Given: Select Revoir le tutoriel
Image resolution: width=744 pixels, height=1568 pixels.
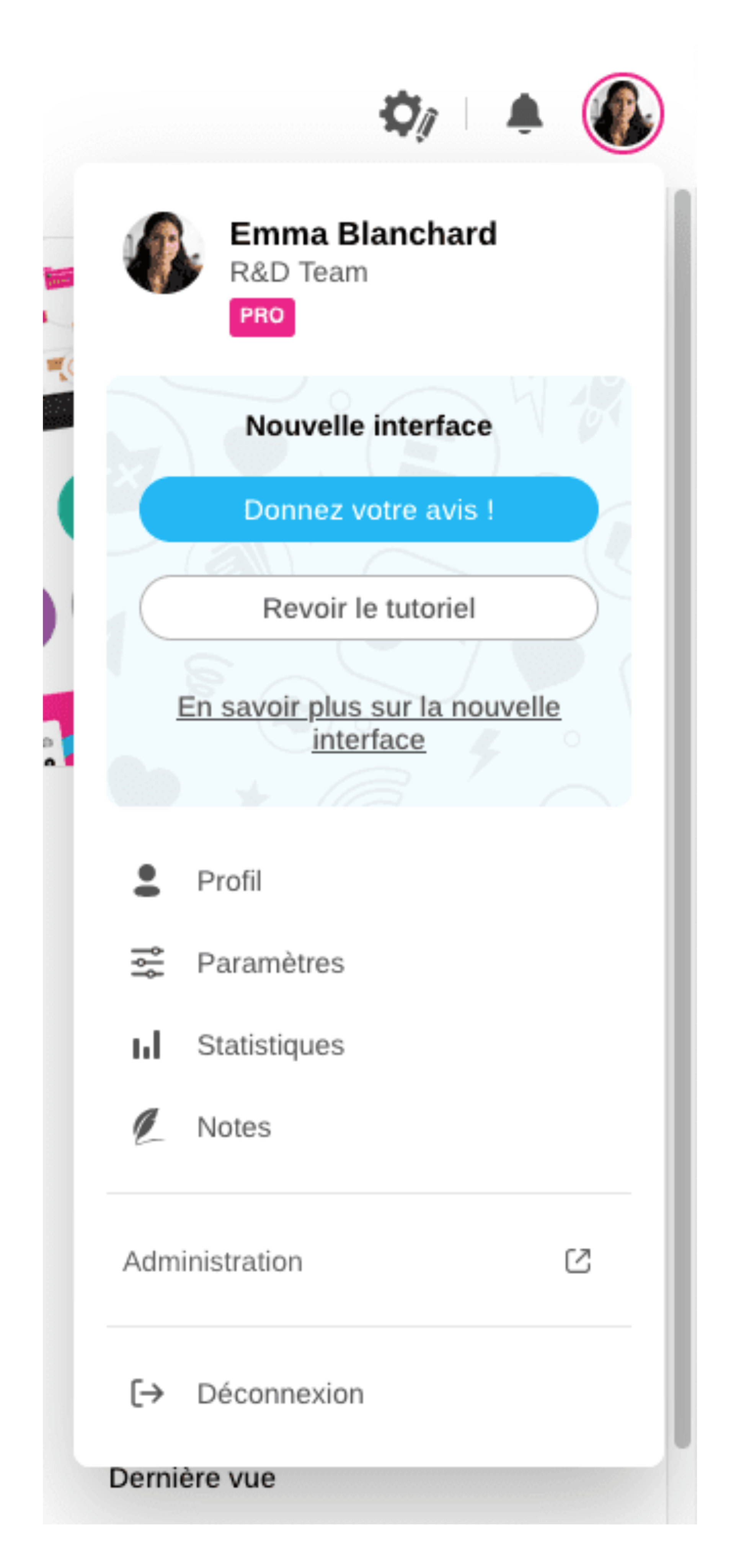Looking at the screenshot, I should click(x=368, y=608).
